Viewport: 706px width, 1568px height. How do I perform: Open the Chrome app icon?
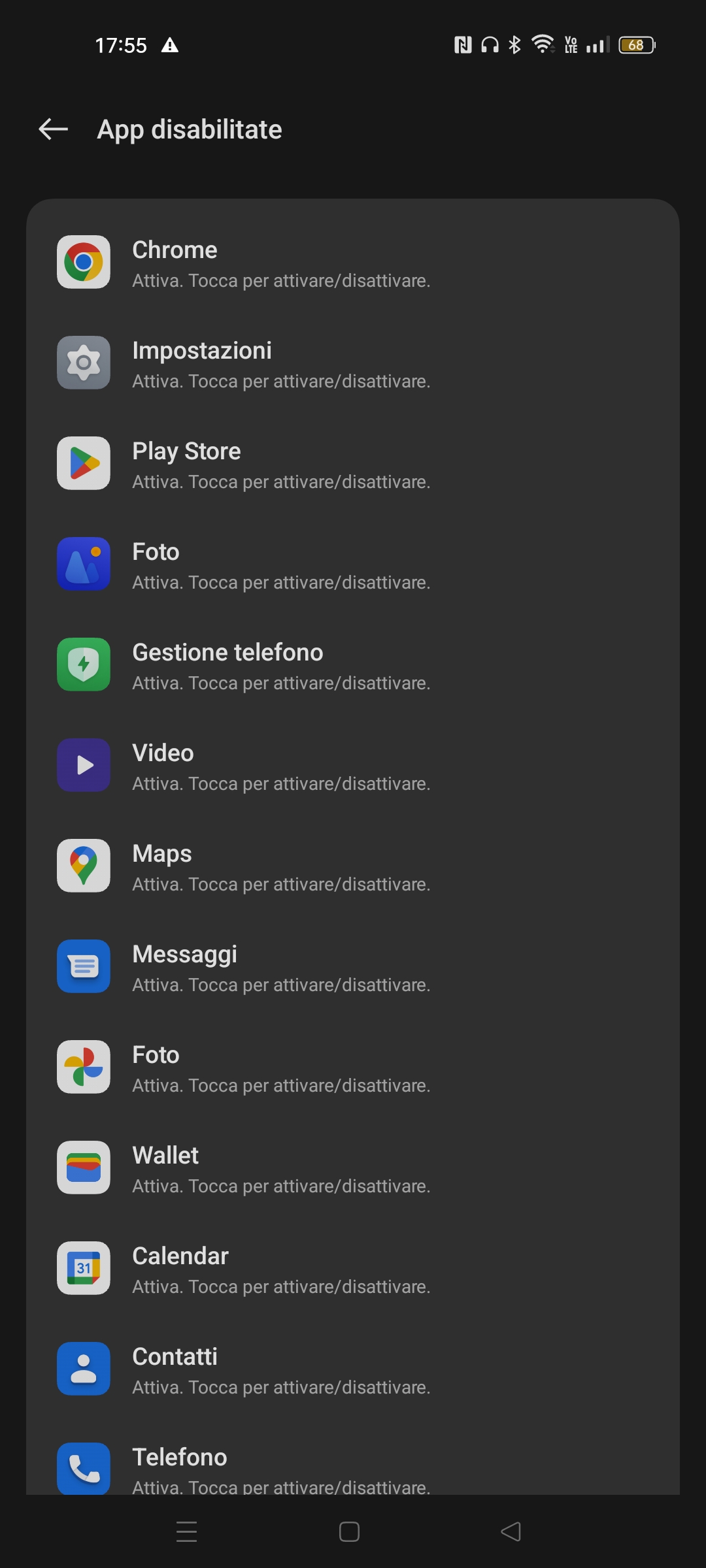pyautogui.click(x=84, y=263)
